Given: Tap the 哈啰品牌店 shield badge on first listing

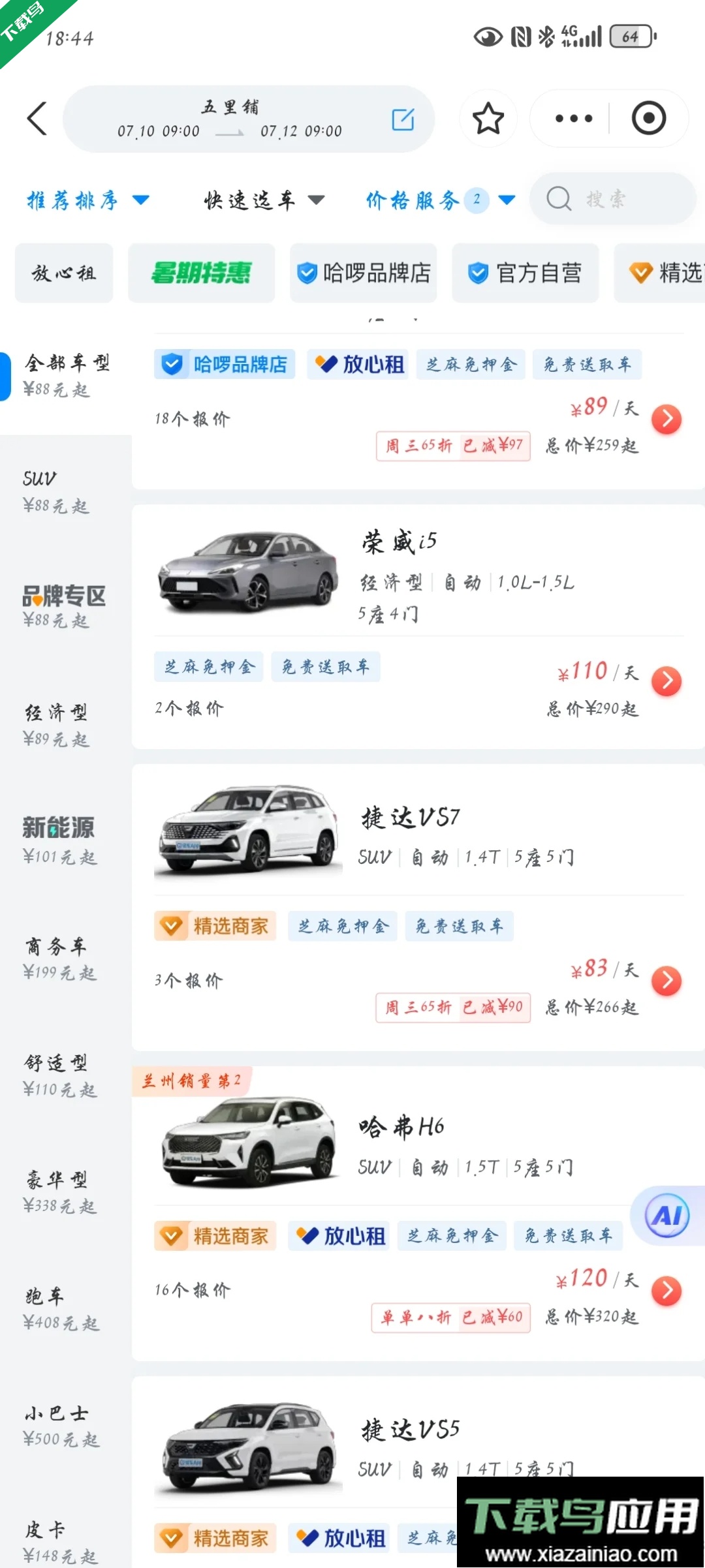Looking at the screenshot, I should click(x=225, y=364).
